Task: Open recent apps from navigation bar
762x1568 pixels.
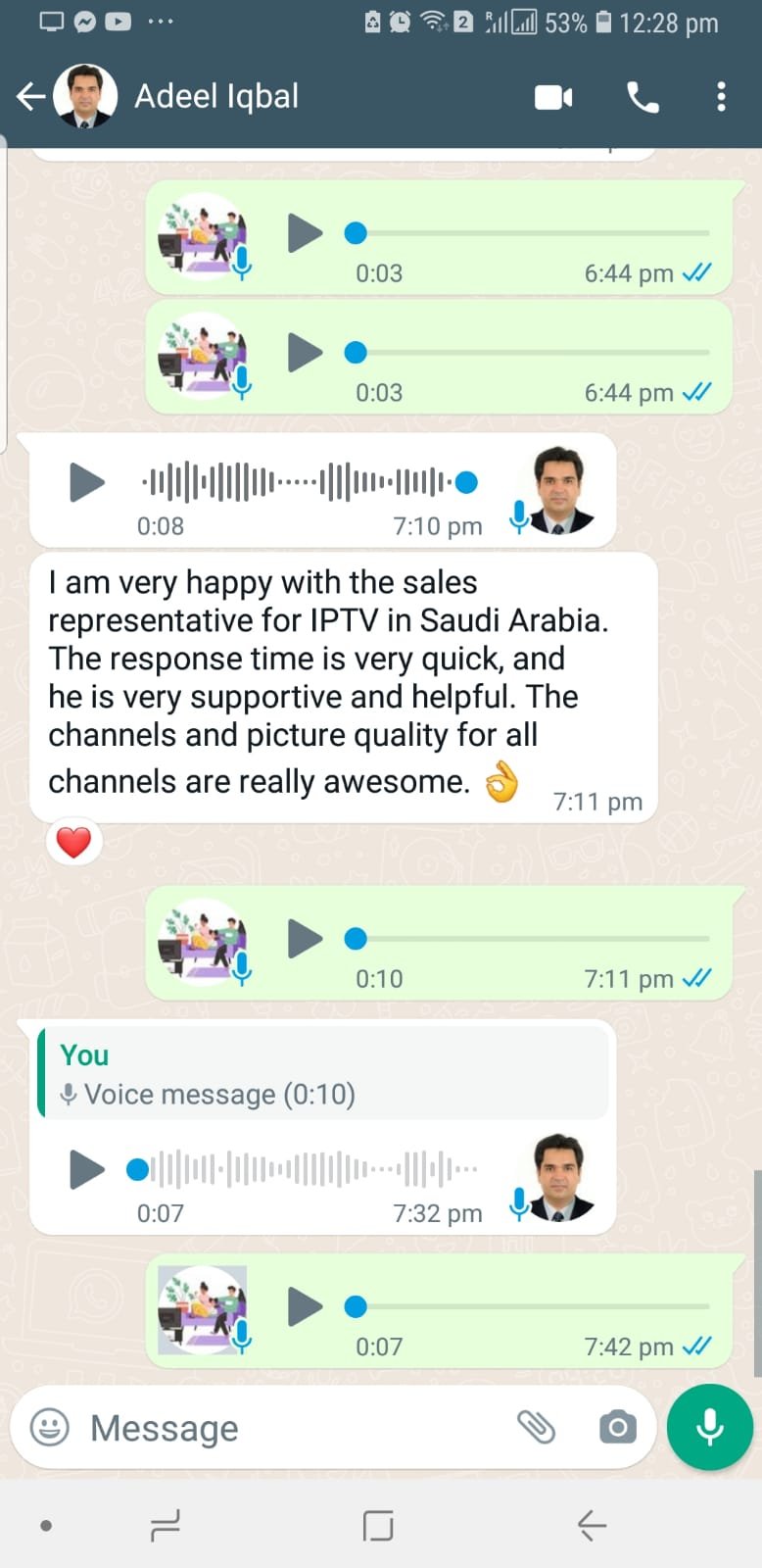Action: tap(165, 1525)
